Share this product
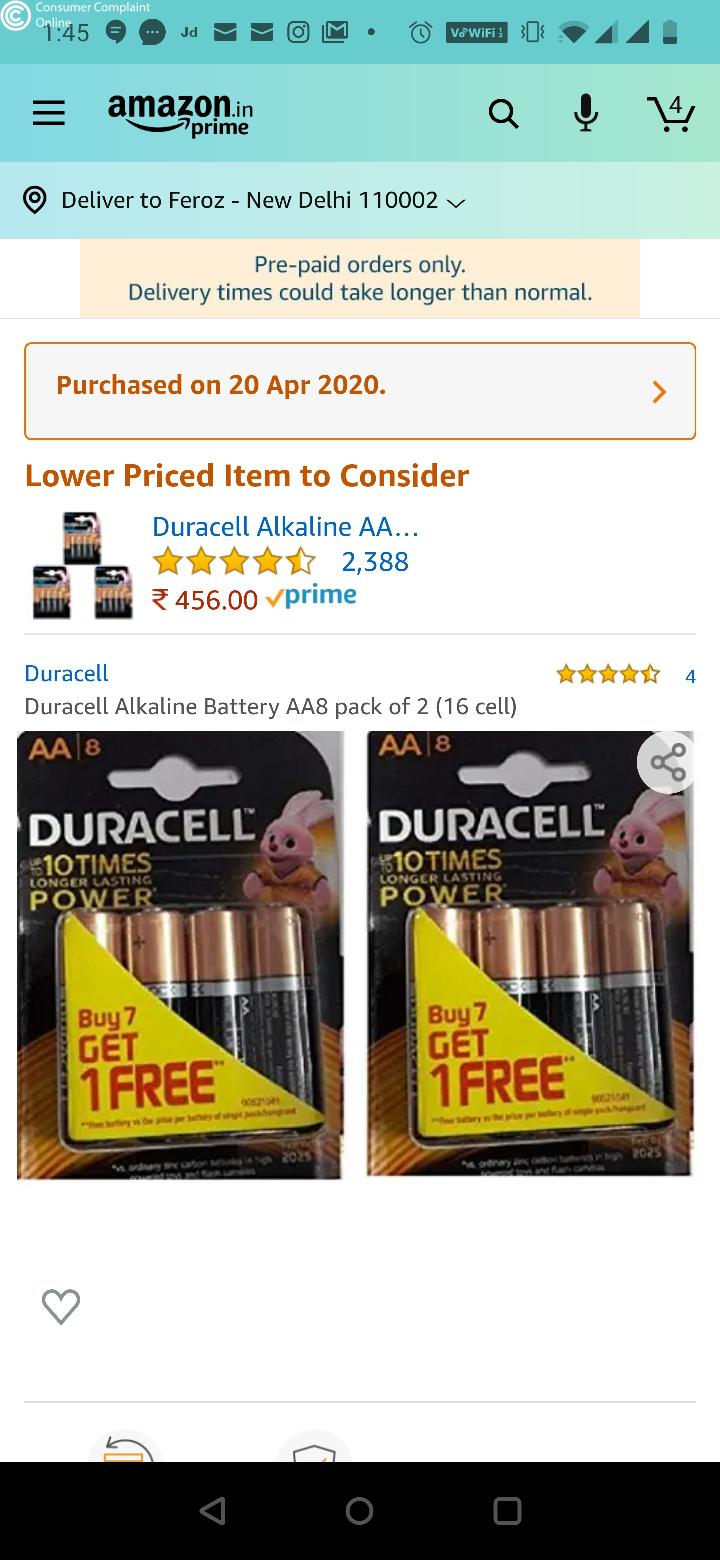Screen dimensions: 720x1560 pyautogui.click(x=666, y=763)
